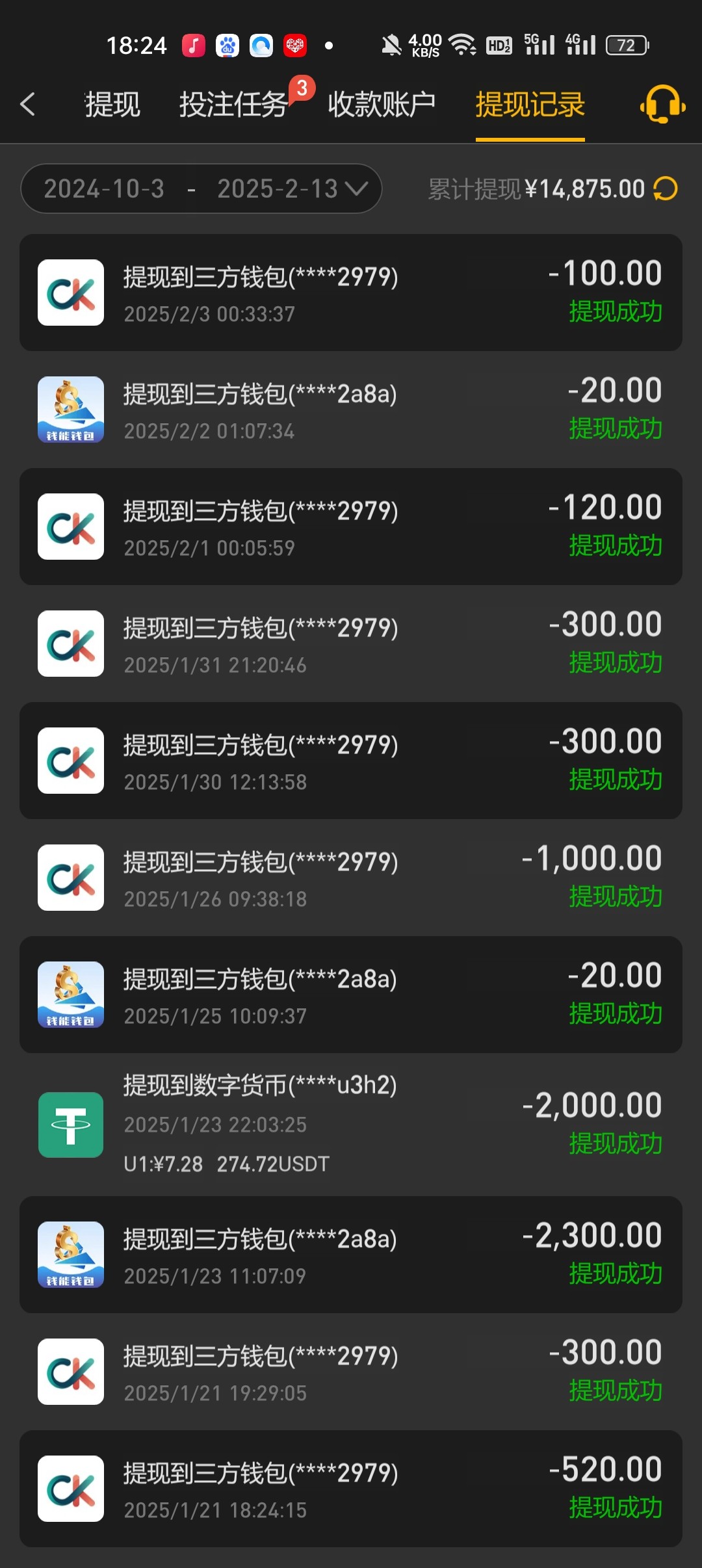View the -1,000.00 record from 2025/1/26
The image size is (702, 1568).
[351, 878]
